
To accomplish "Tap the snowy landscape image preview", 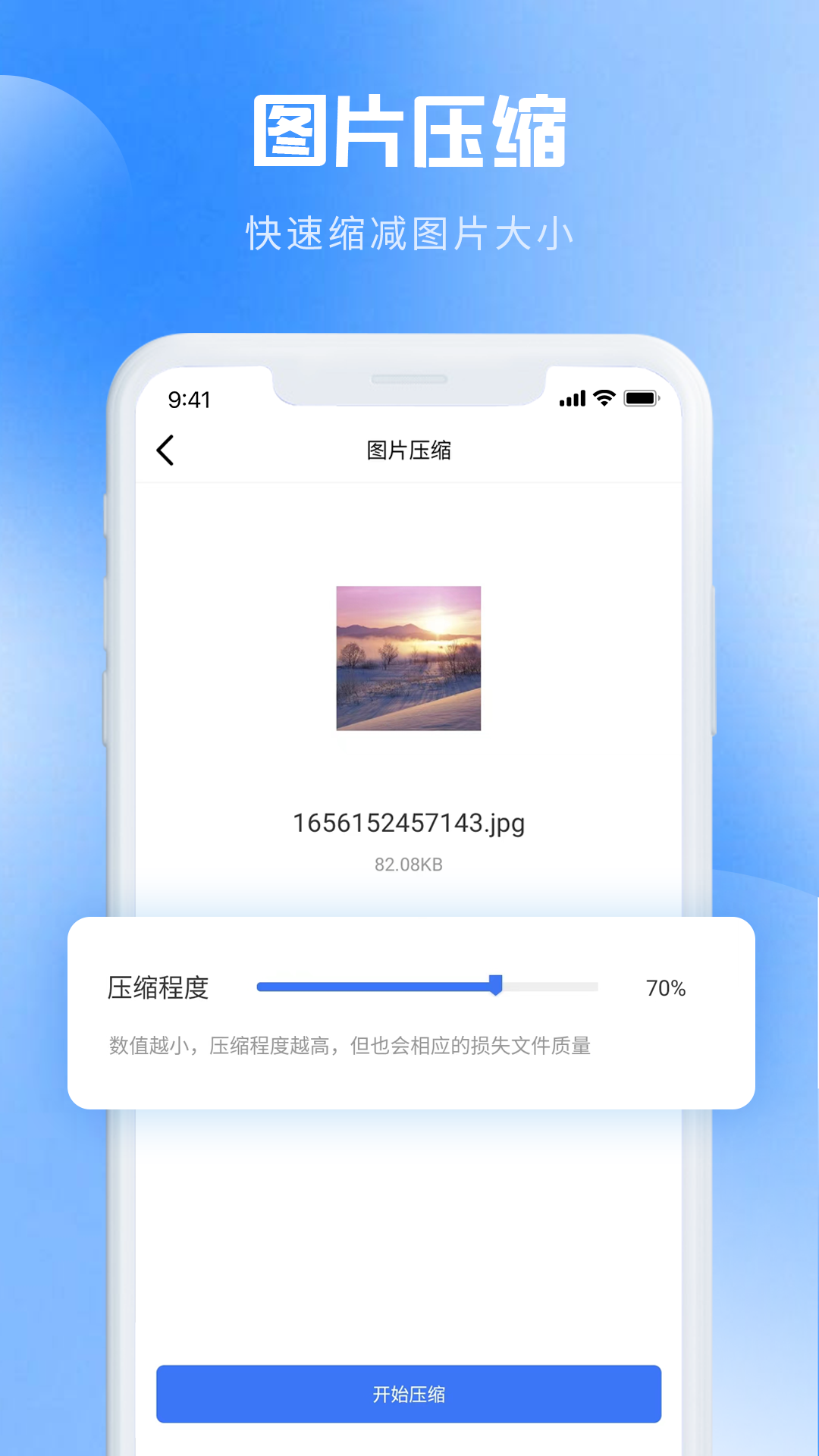I will (409, 657).
